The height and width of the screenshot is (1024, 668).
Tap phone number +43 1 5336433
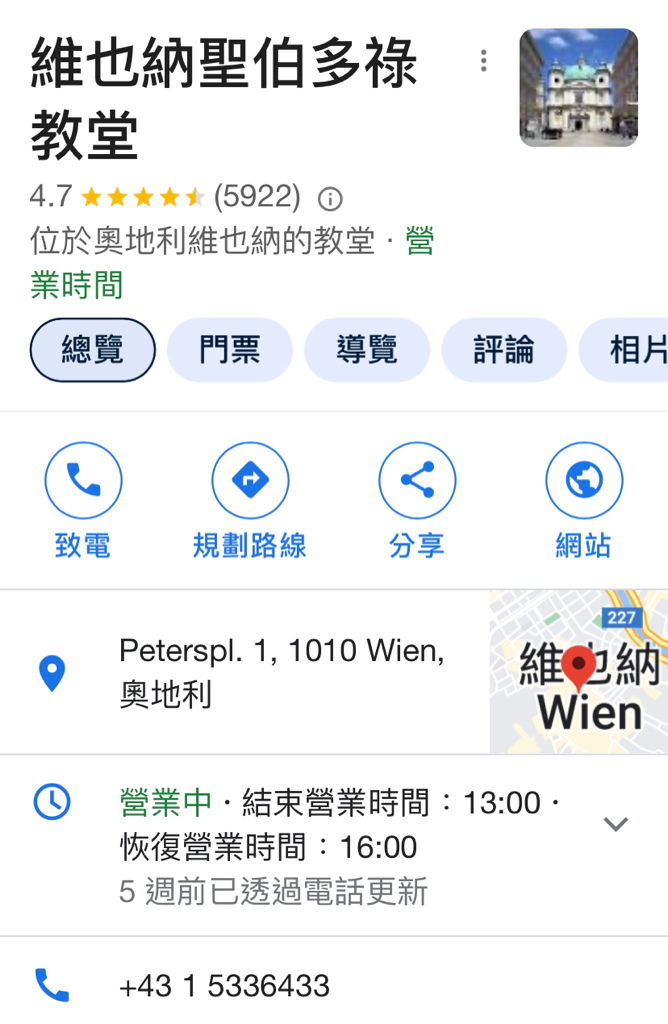pos(224,986)
